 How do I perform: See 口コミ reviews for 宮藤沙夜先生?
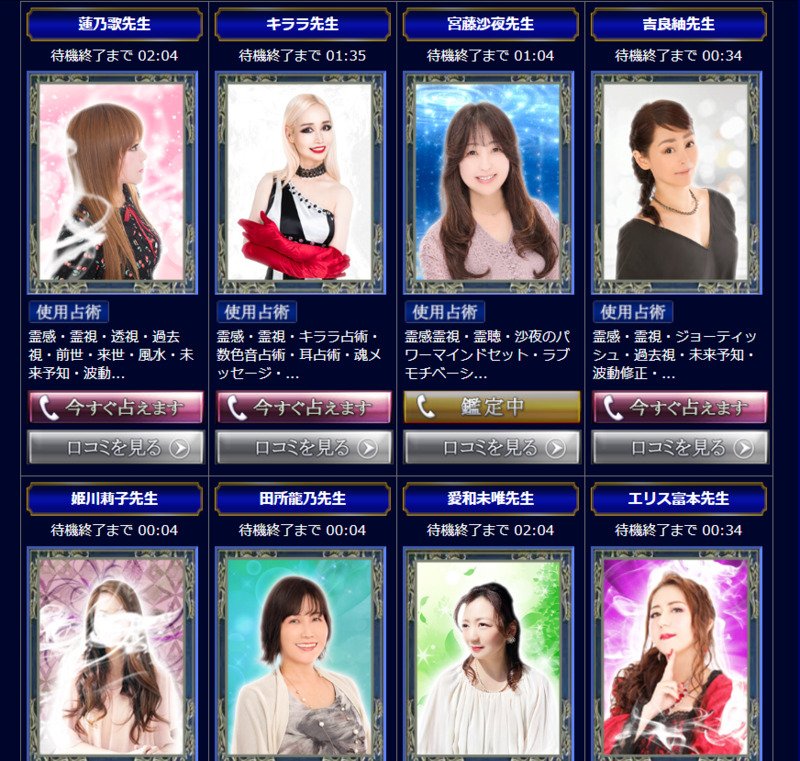click(x=491, y=447)
